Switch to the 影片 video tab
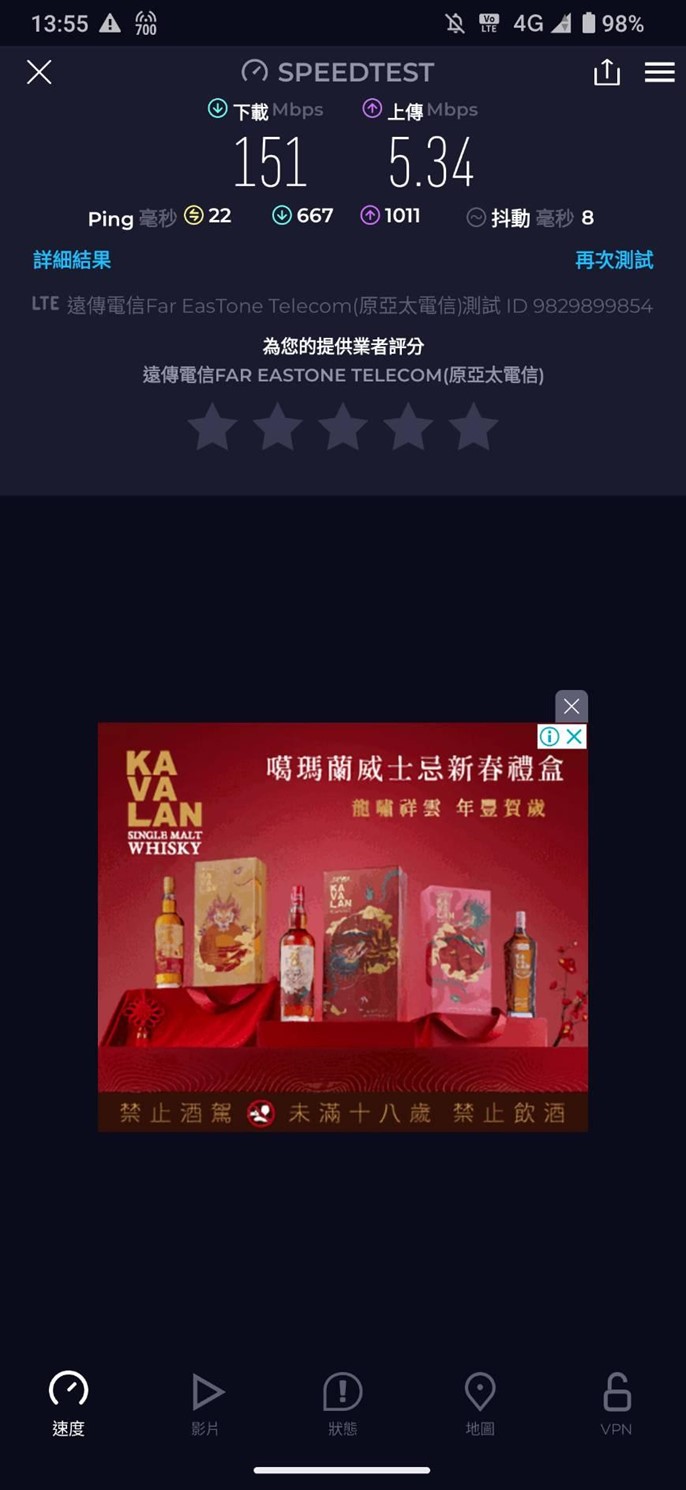The image size is (686, 1490). pos(206,1403)
